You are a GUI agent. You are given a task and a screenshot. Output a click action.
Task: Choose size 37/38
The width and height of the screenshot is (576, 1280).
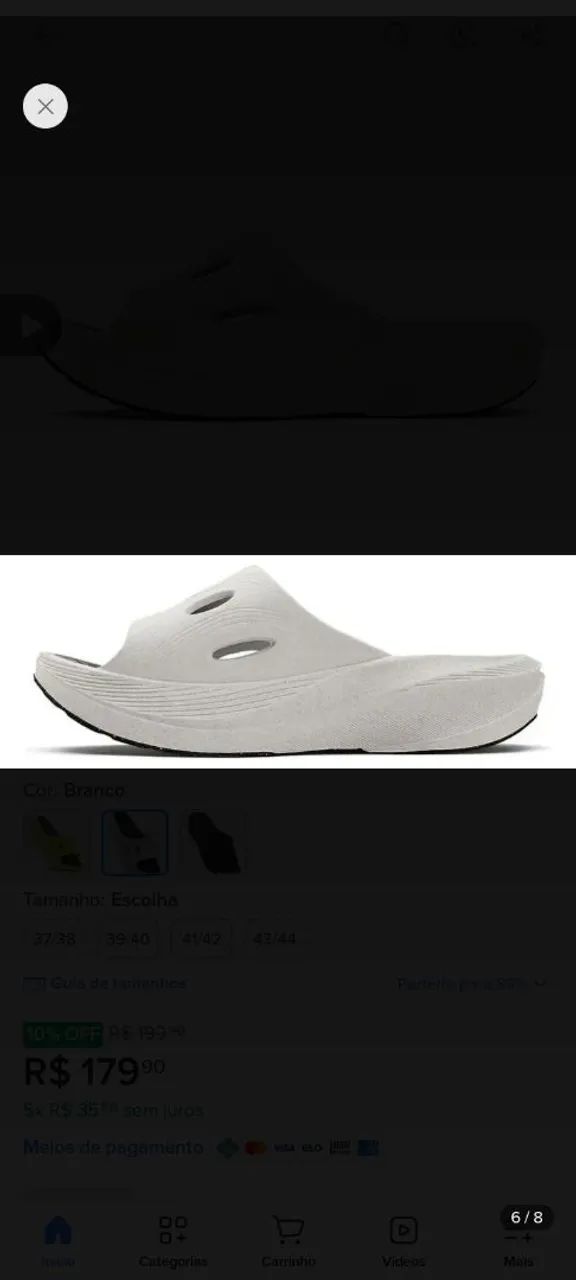pyautogui.click(x=54, y=939)
